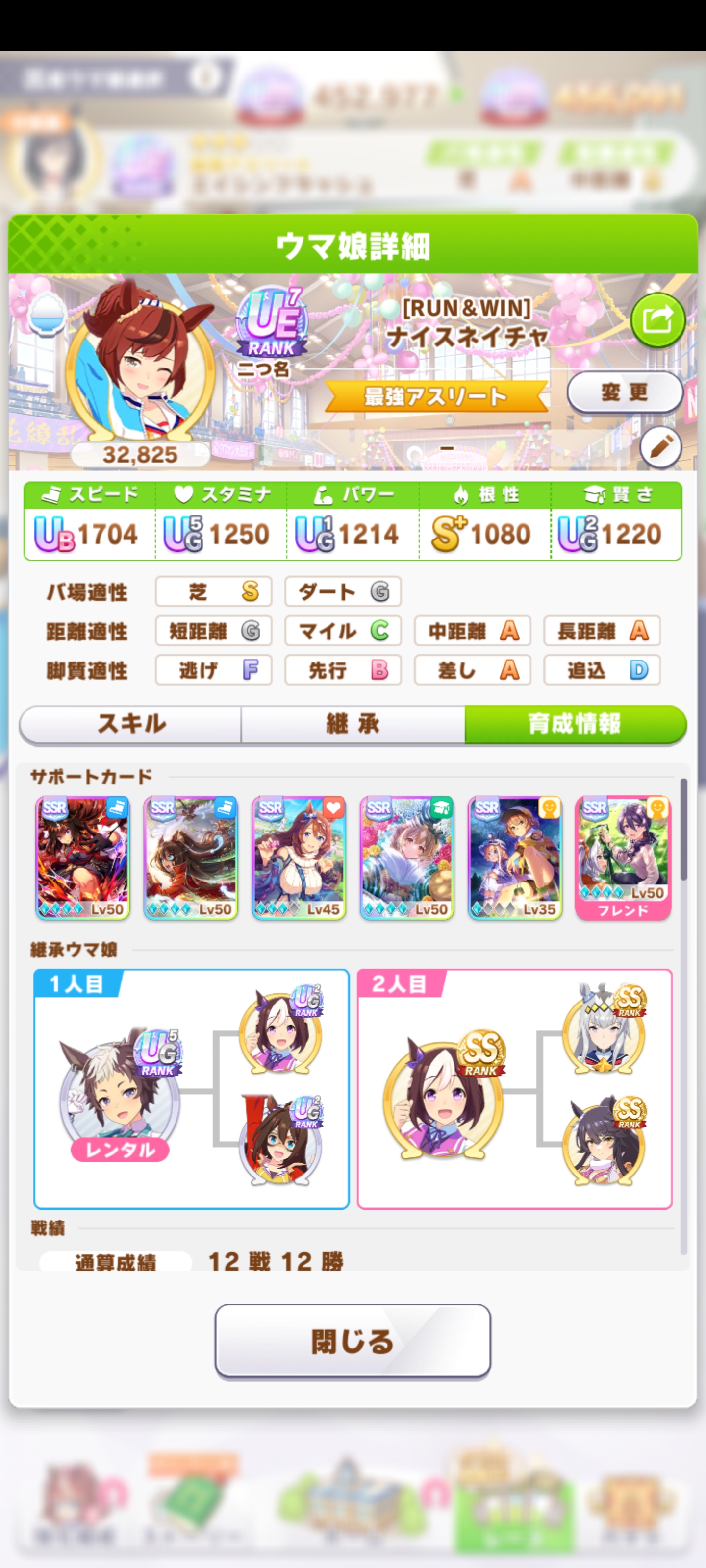Open the Lv50 wisdom support card

pyautogui.click(x=407, y=857)
